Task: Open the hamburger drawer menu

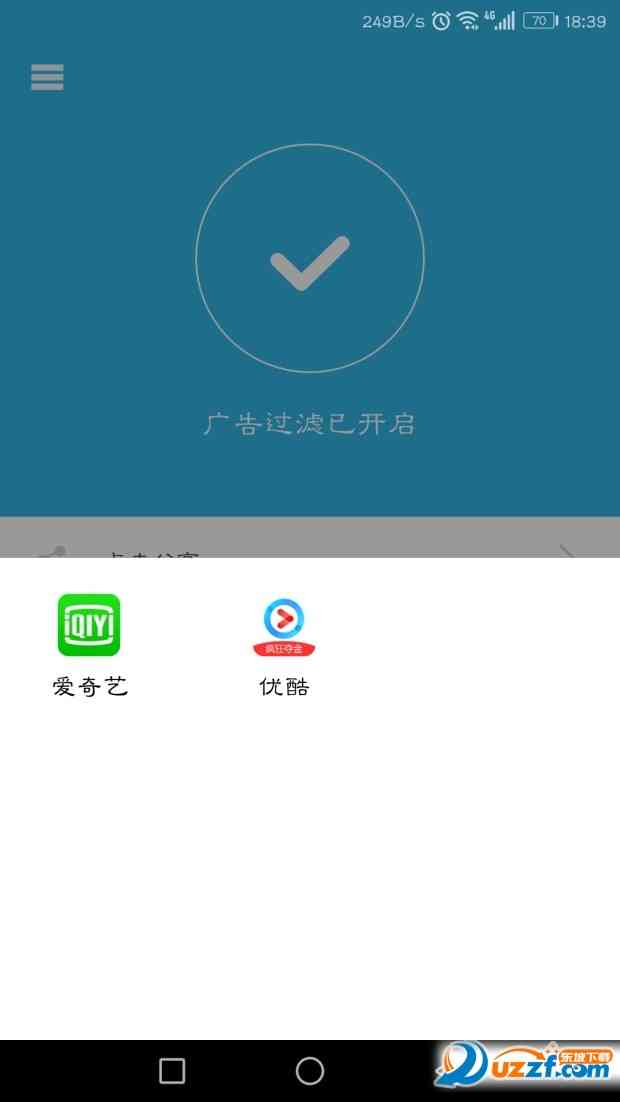Action: [x=47, y=77]
